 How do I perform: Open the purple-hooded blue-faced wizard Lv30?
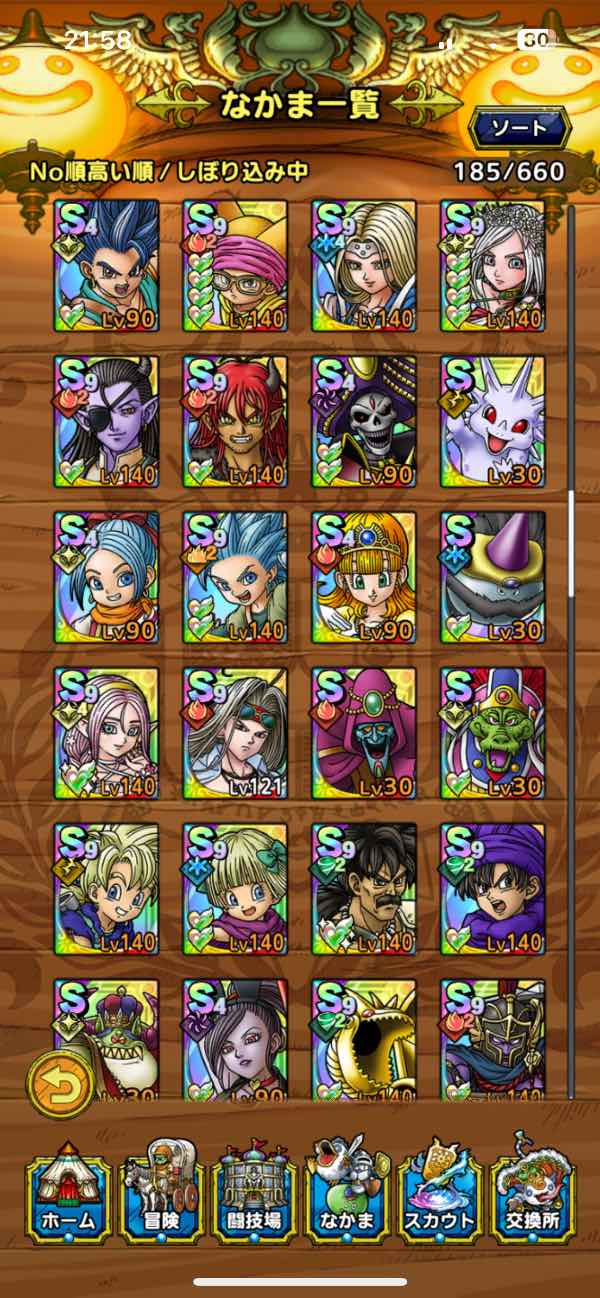(364, 734)
